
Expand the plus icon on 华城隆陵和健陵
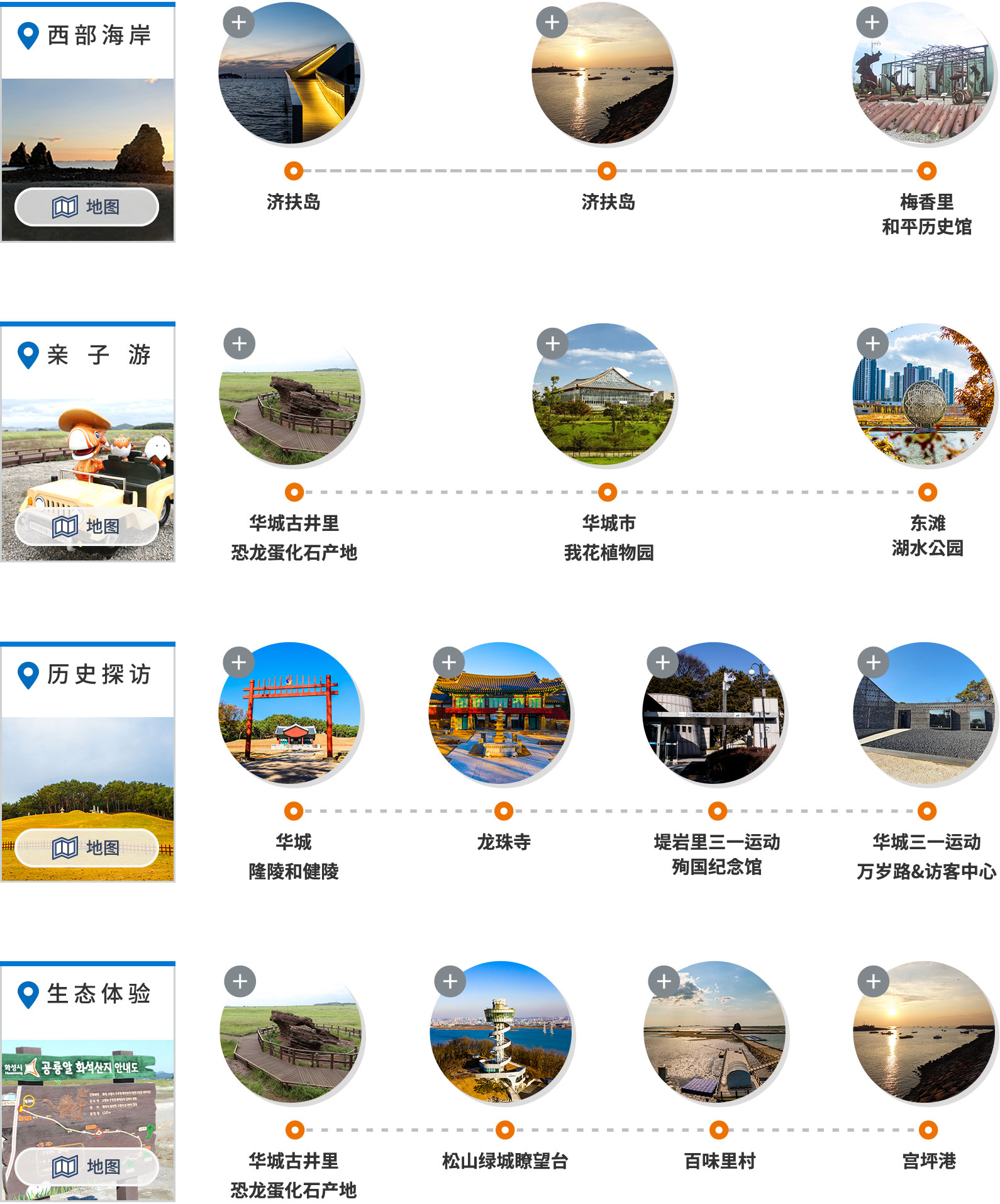pos(239,662)
